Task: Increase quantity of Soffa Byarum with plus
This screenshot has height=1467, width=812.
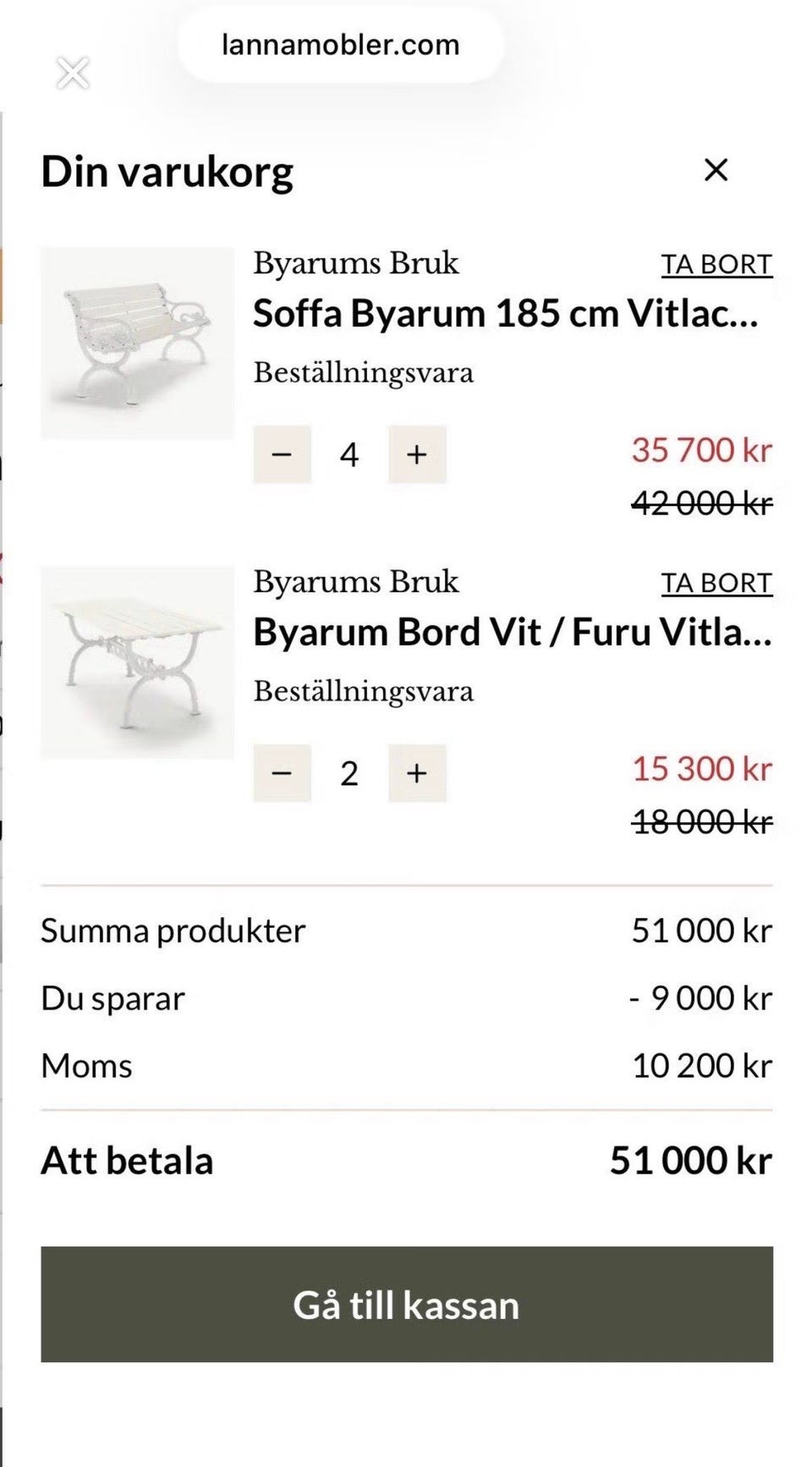Action: pyautogui.click(x=416, y=454)
